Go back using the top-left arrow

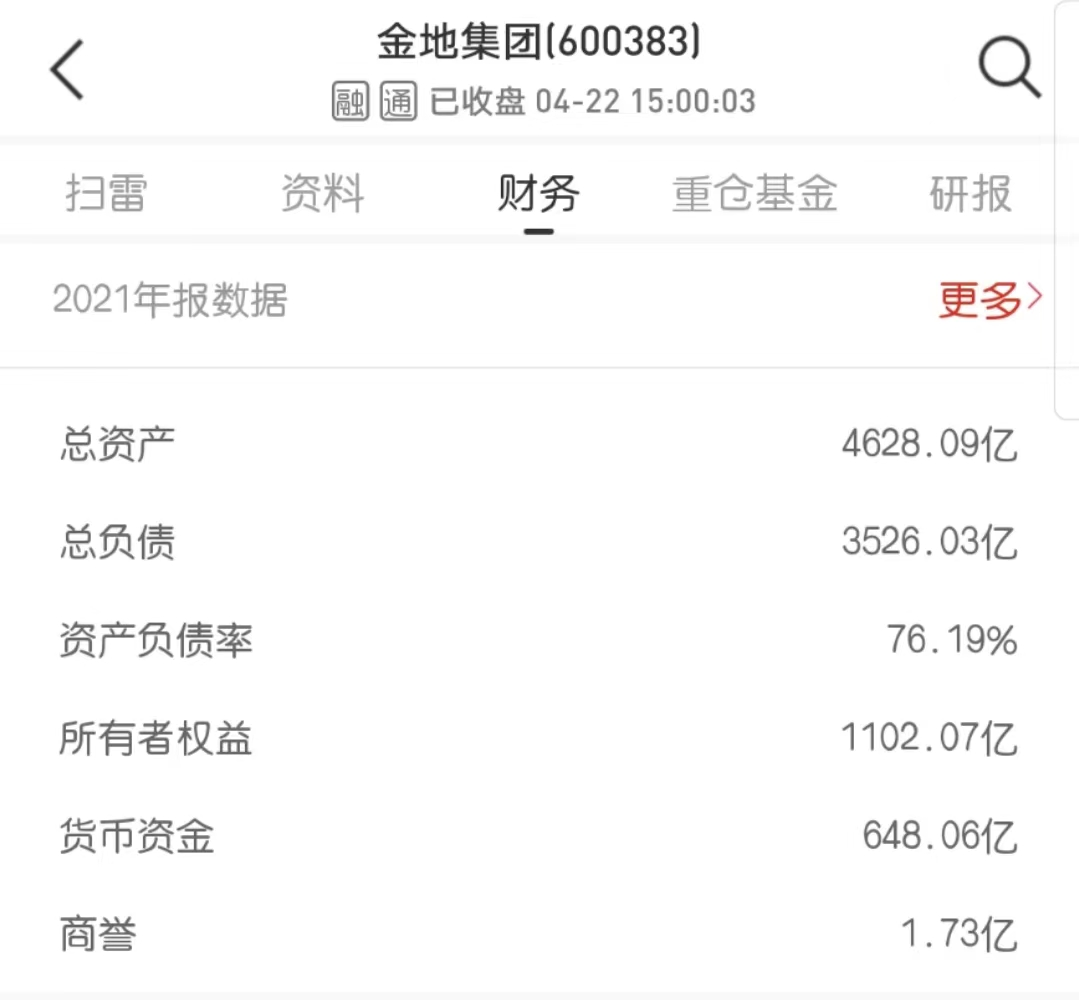click(67, 70)
